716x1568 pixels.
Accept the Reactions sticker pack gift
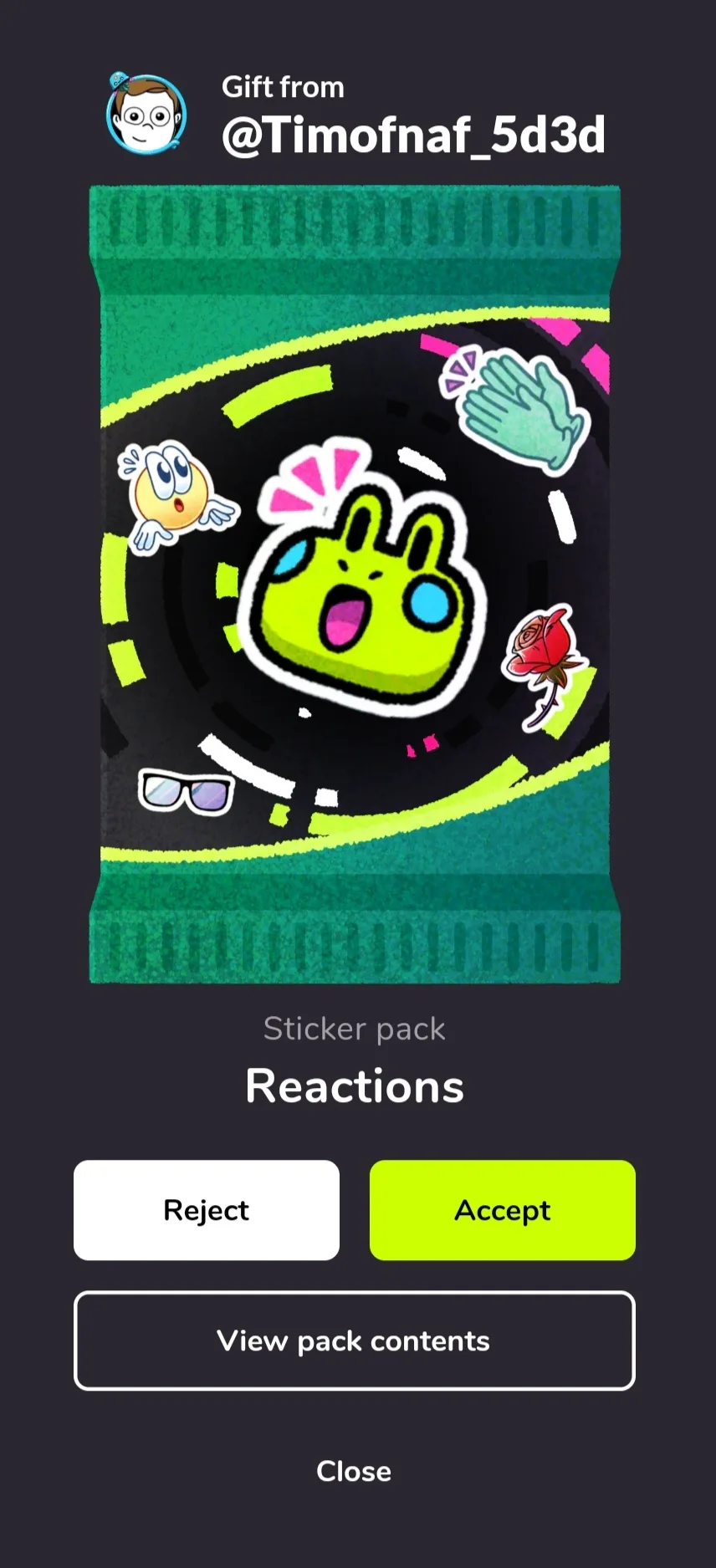click(x=503, y=1209)
